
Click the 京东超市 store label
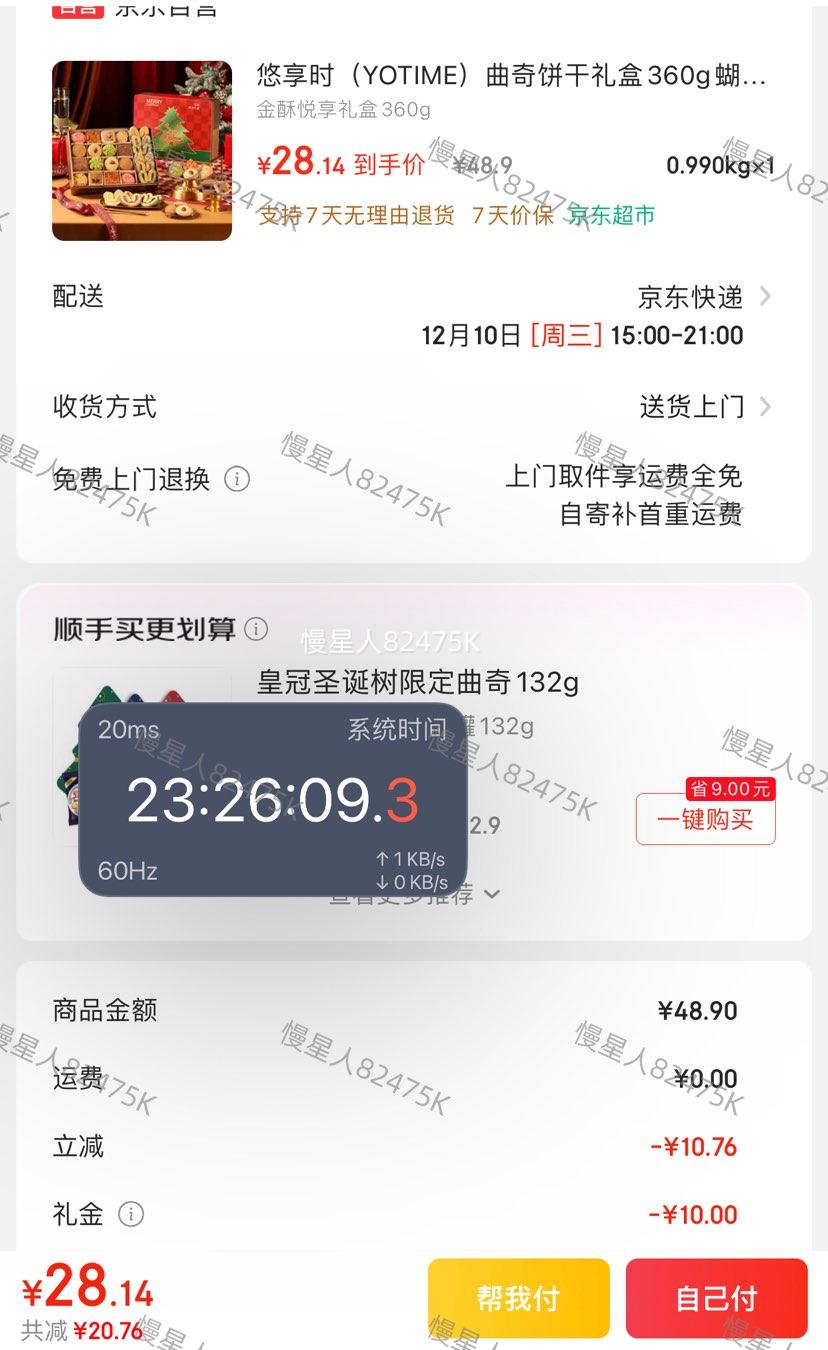(x=612, y=214)
